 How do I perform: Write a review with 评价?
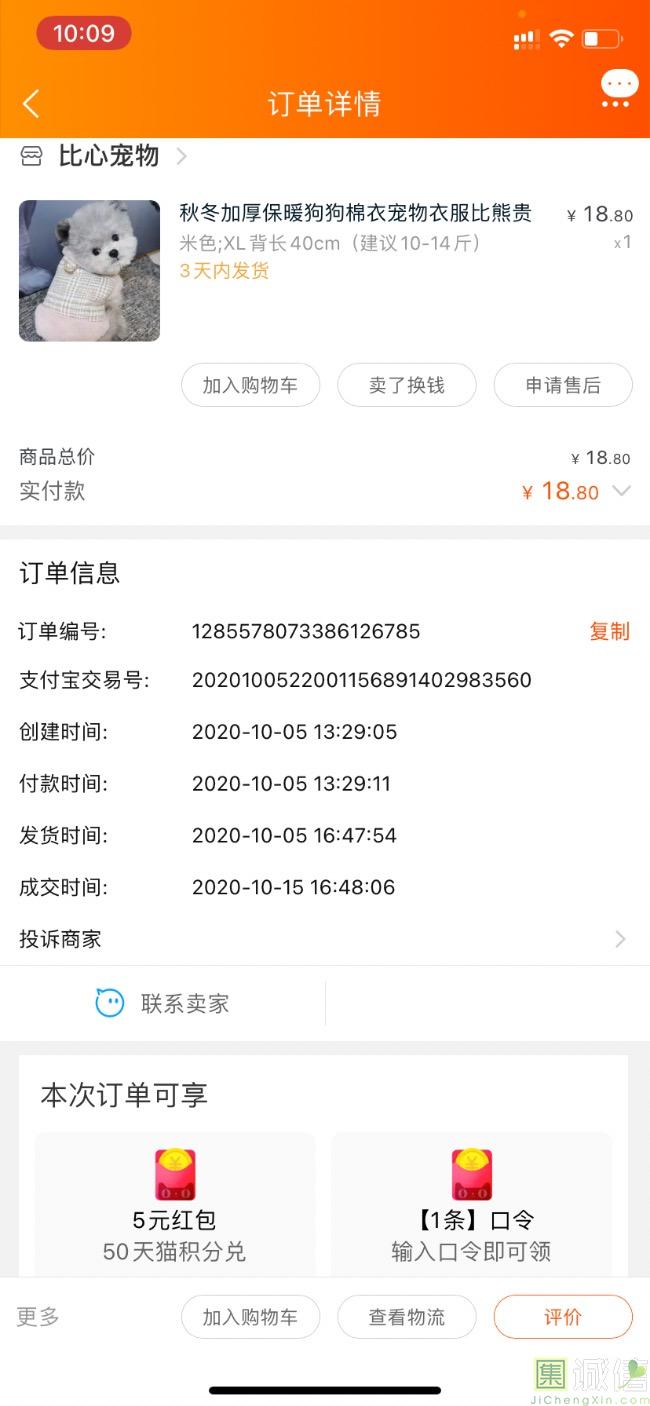pyautogui.click(x=562, y=1317)
